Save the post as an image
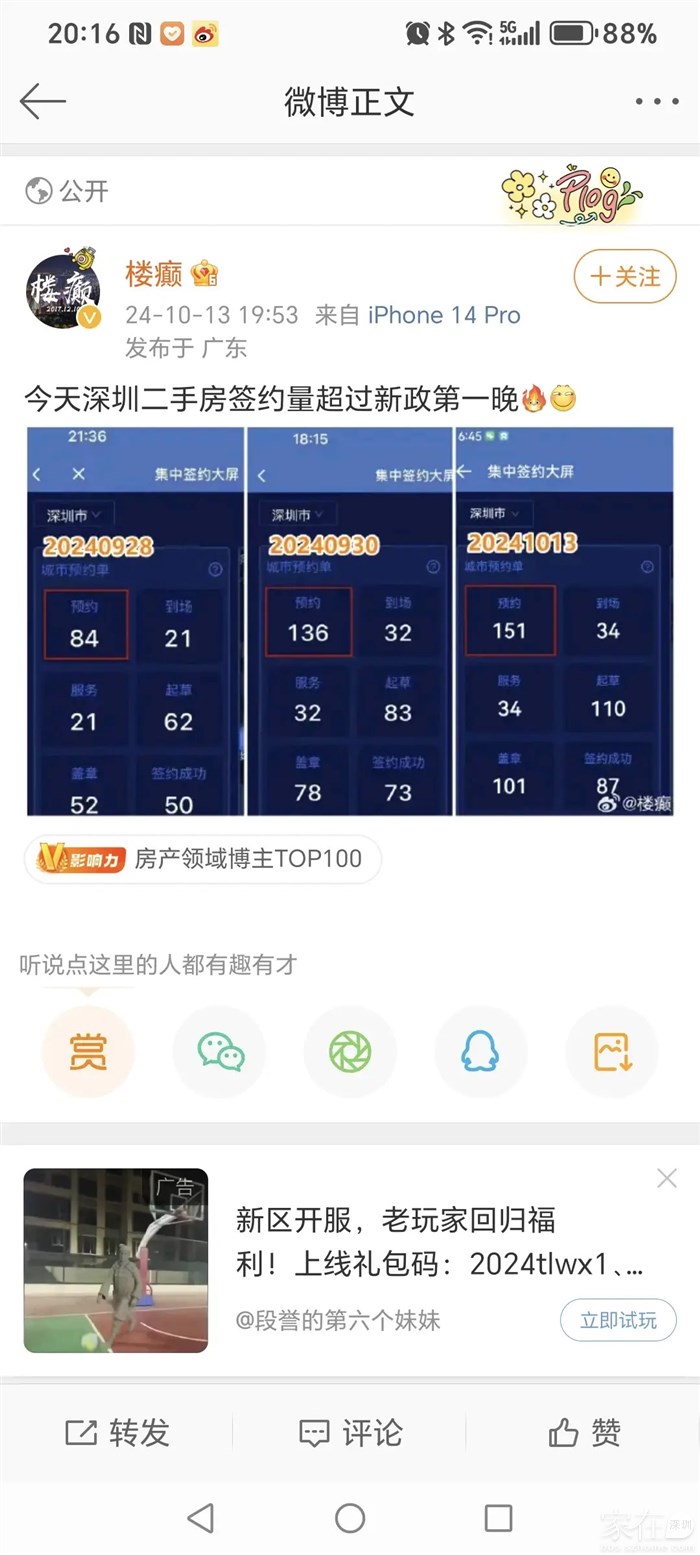Viewport: 700px width, 1555px height. tap(612, 1052)
